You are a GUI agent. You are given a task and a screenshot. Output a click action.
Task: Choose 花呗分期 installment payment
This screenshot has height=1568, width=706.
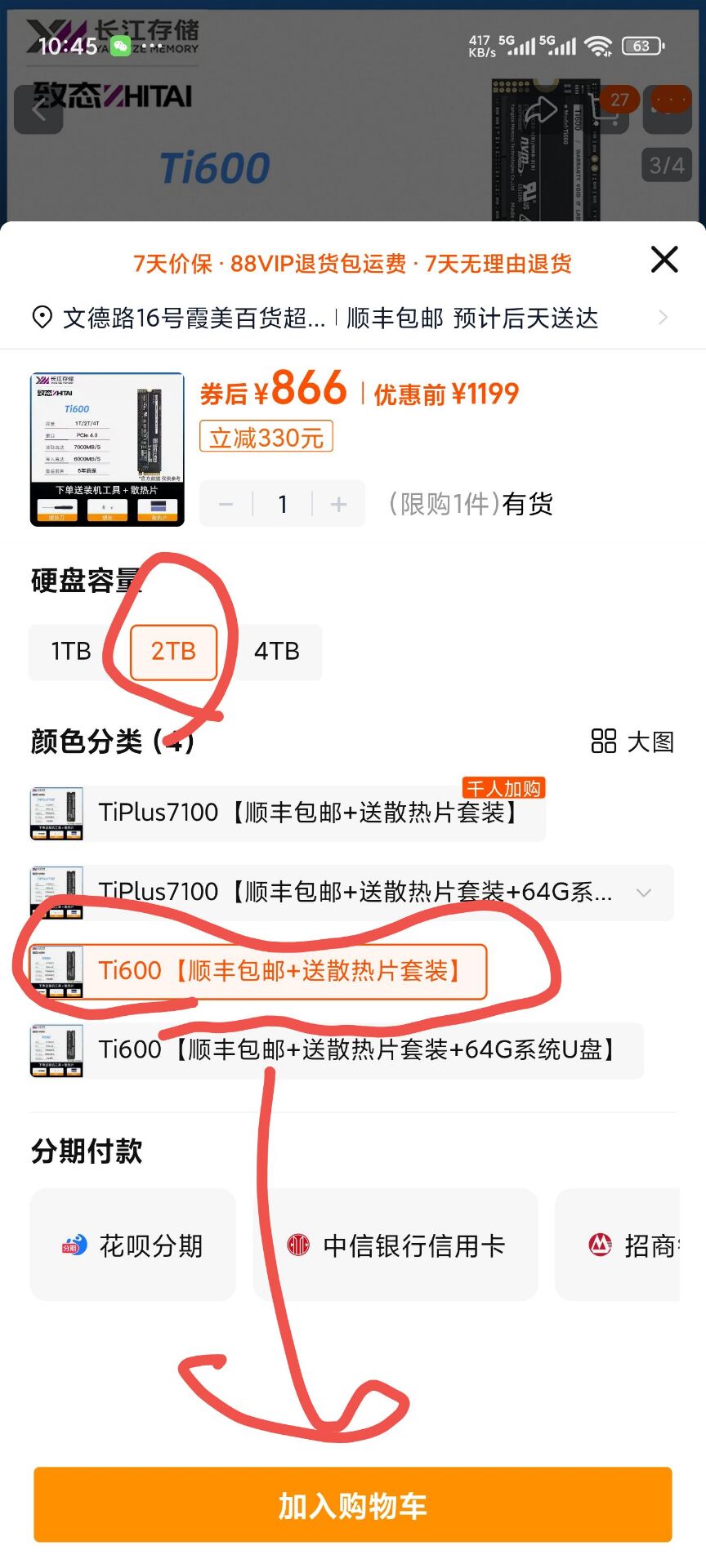pos(133,1245)
